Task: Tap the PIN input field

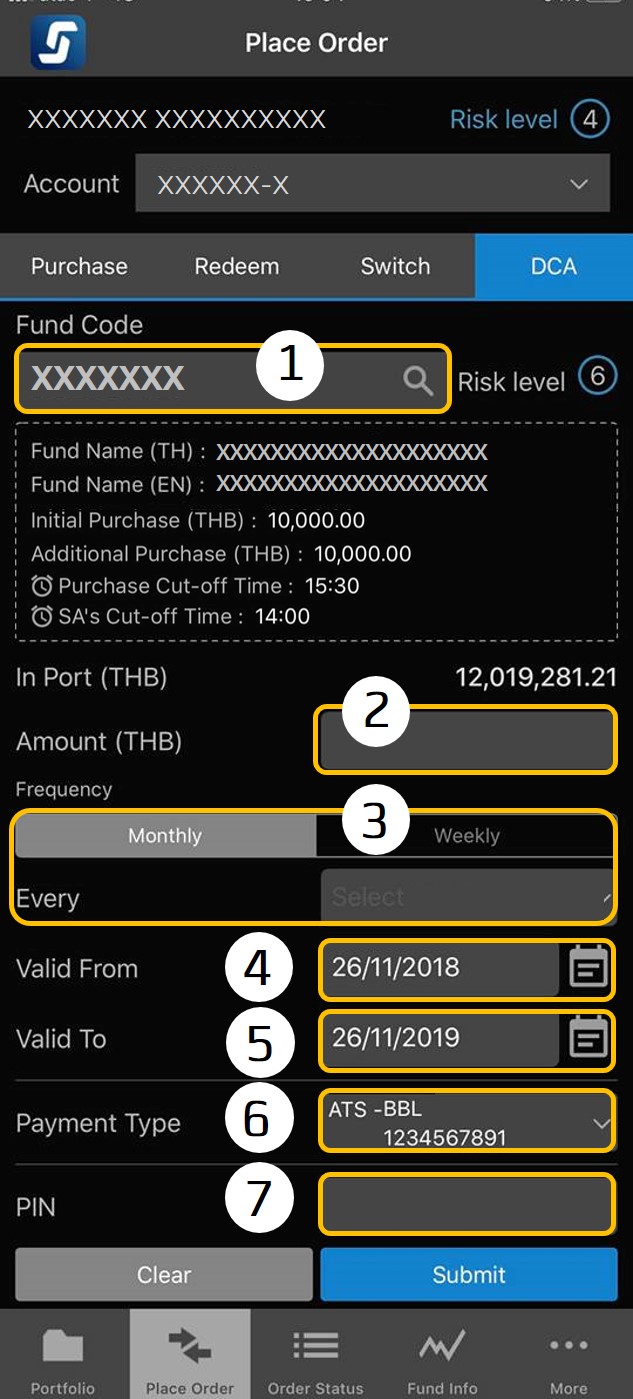Action: (466, 1204)
